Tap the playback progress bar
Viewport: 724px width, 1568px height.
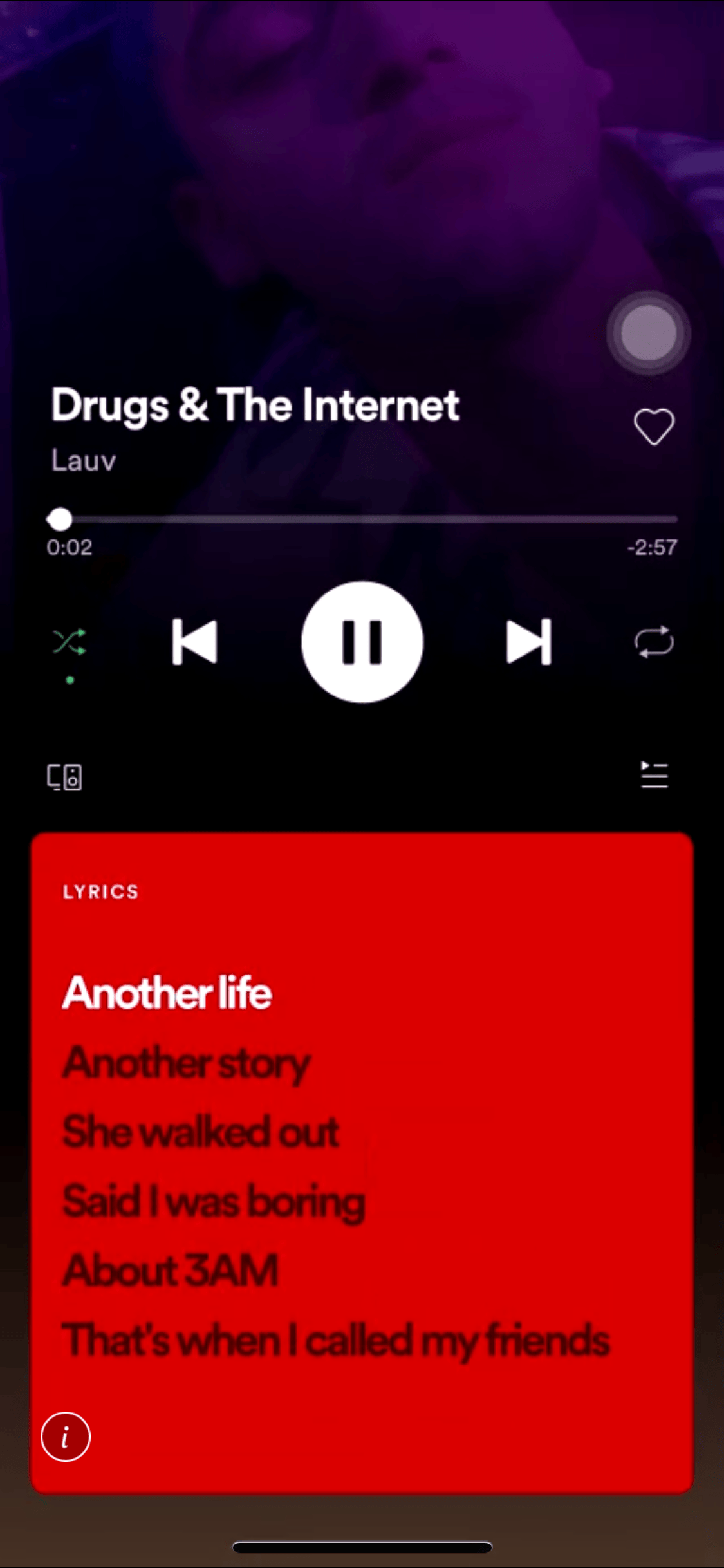coord(362,519)
